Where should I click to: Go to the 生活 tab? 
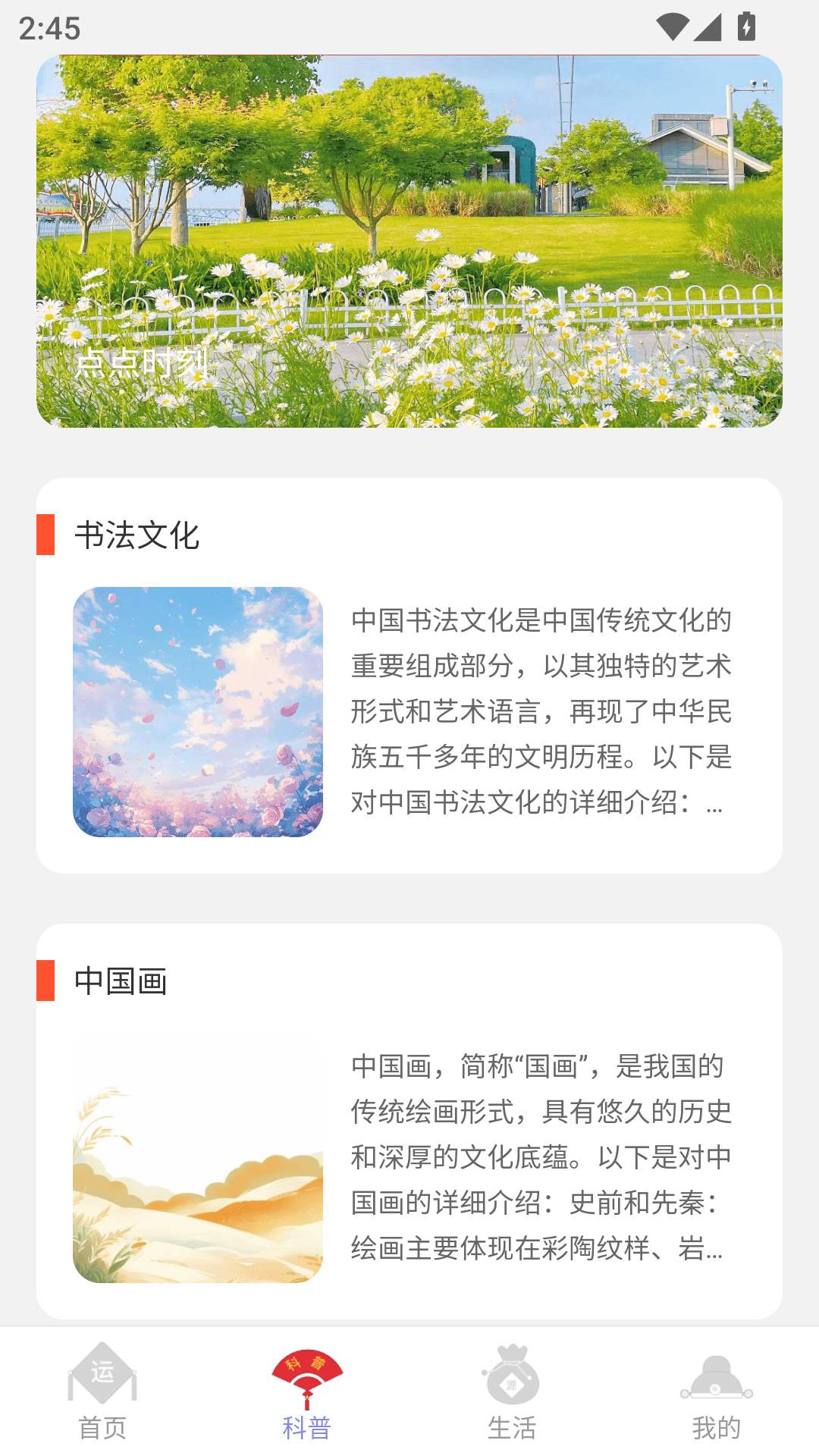[x=512, y=1392]
